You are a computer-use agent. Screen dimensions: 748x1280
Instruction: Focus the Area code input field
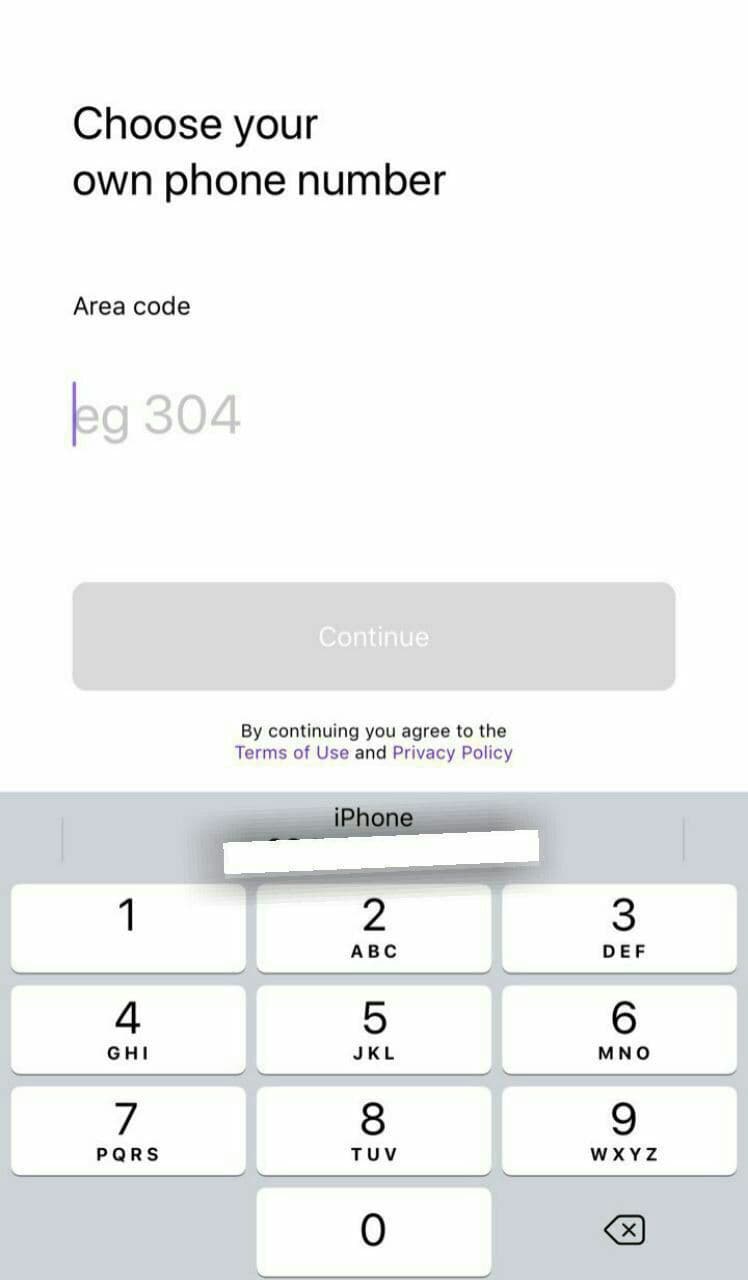coord(300,415)
